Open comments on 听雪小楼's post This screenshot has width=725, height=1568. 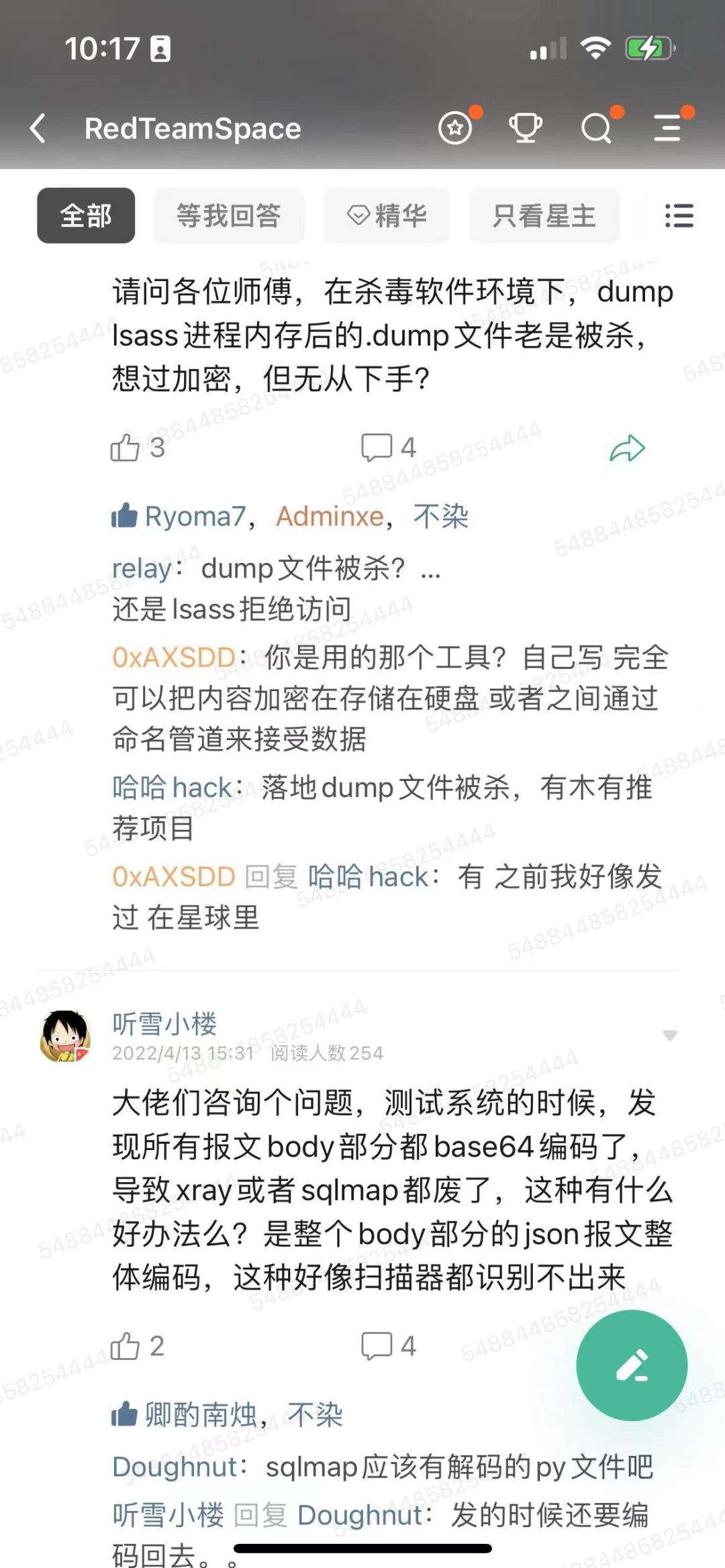(x=377, y=1346)
